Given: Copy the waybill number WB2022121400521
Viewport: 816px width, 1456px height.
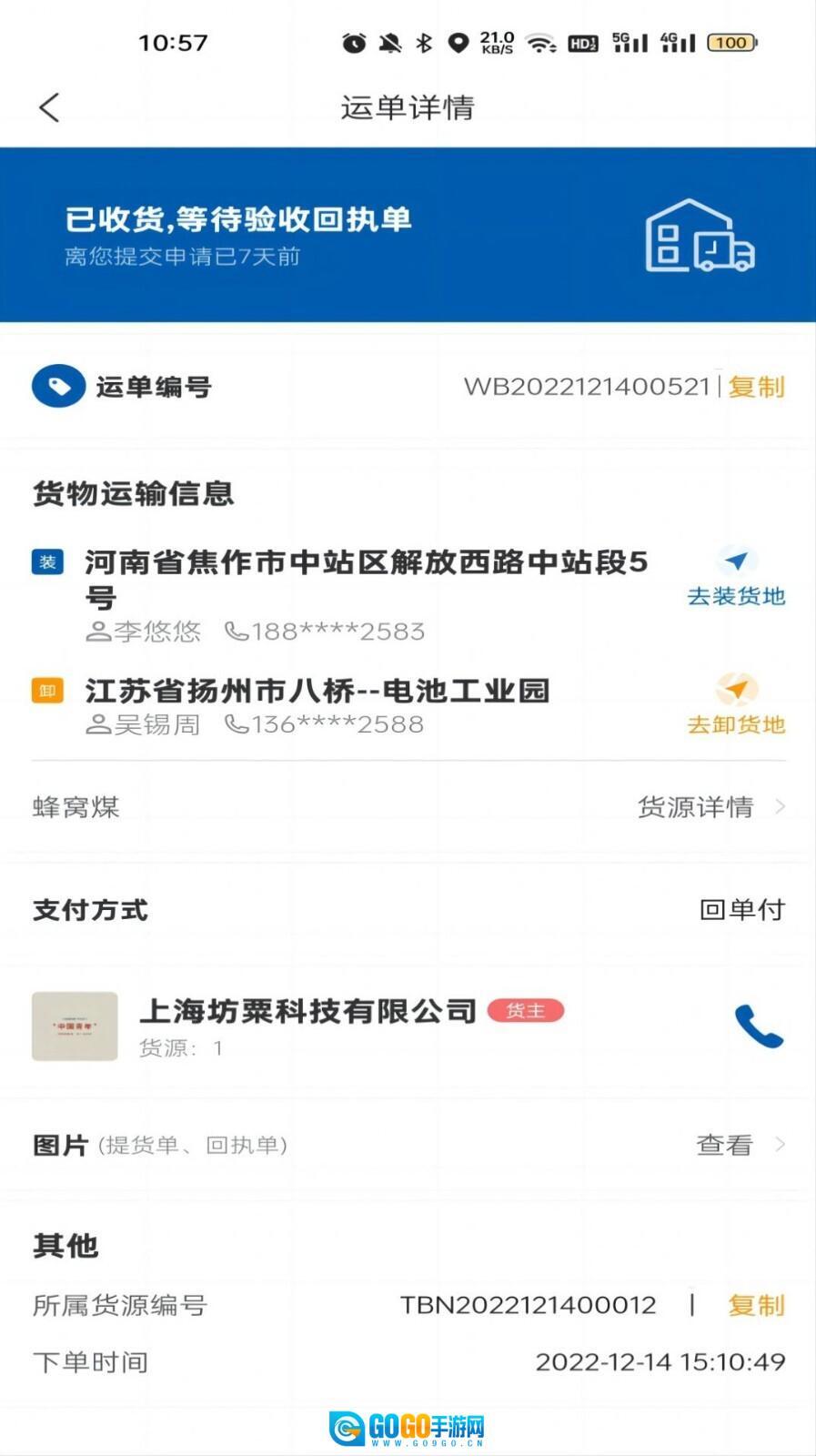Looking at the screenshot, I should click(756, 387).
